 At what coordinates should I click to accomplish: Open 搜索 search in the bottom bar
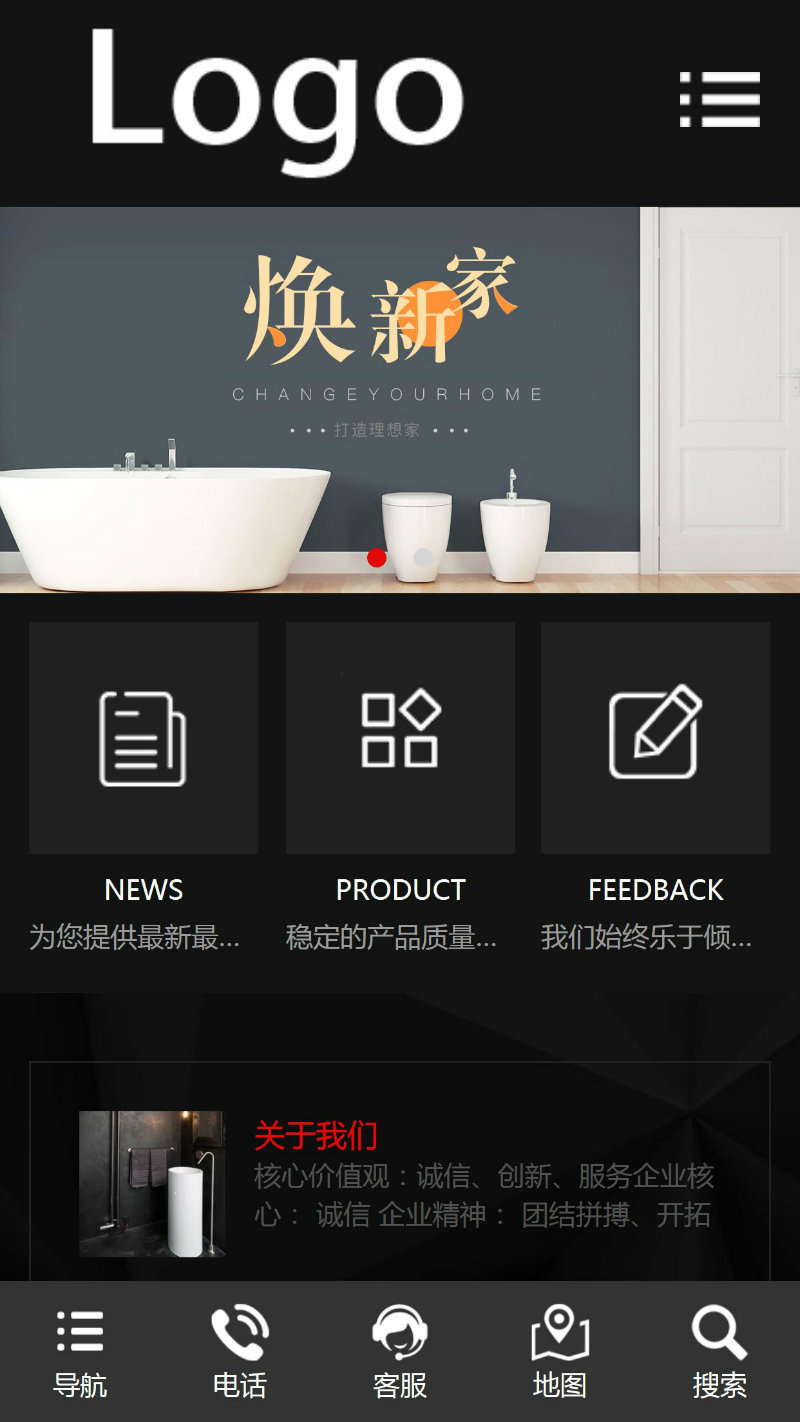[x=720, y=1352]
